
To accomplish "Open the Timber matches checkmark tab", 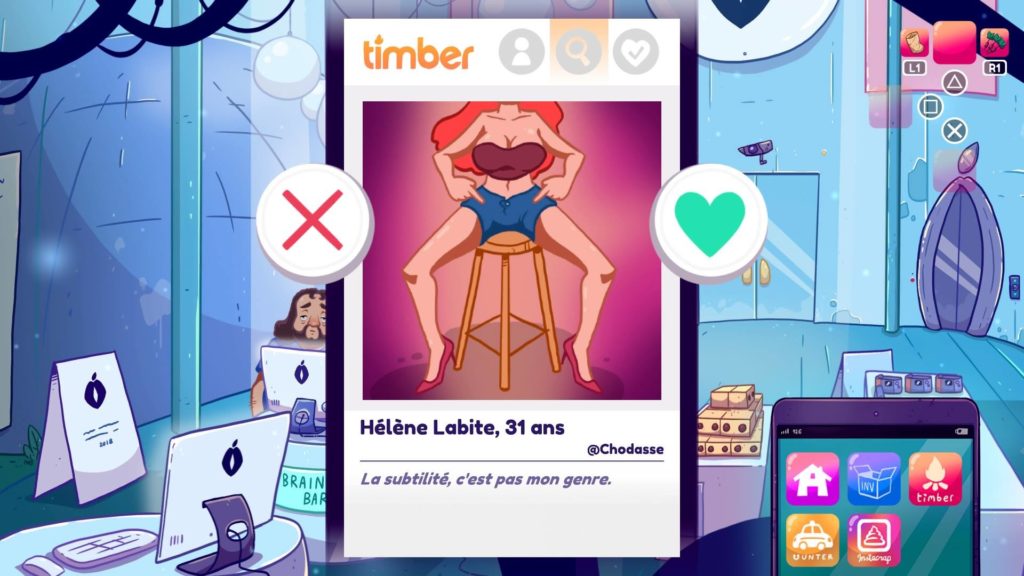I will pos(635,53).
